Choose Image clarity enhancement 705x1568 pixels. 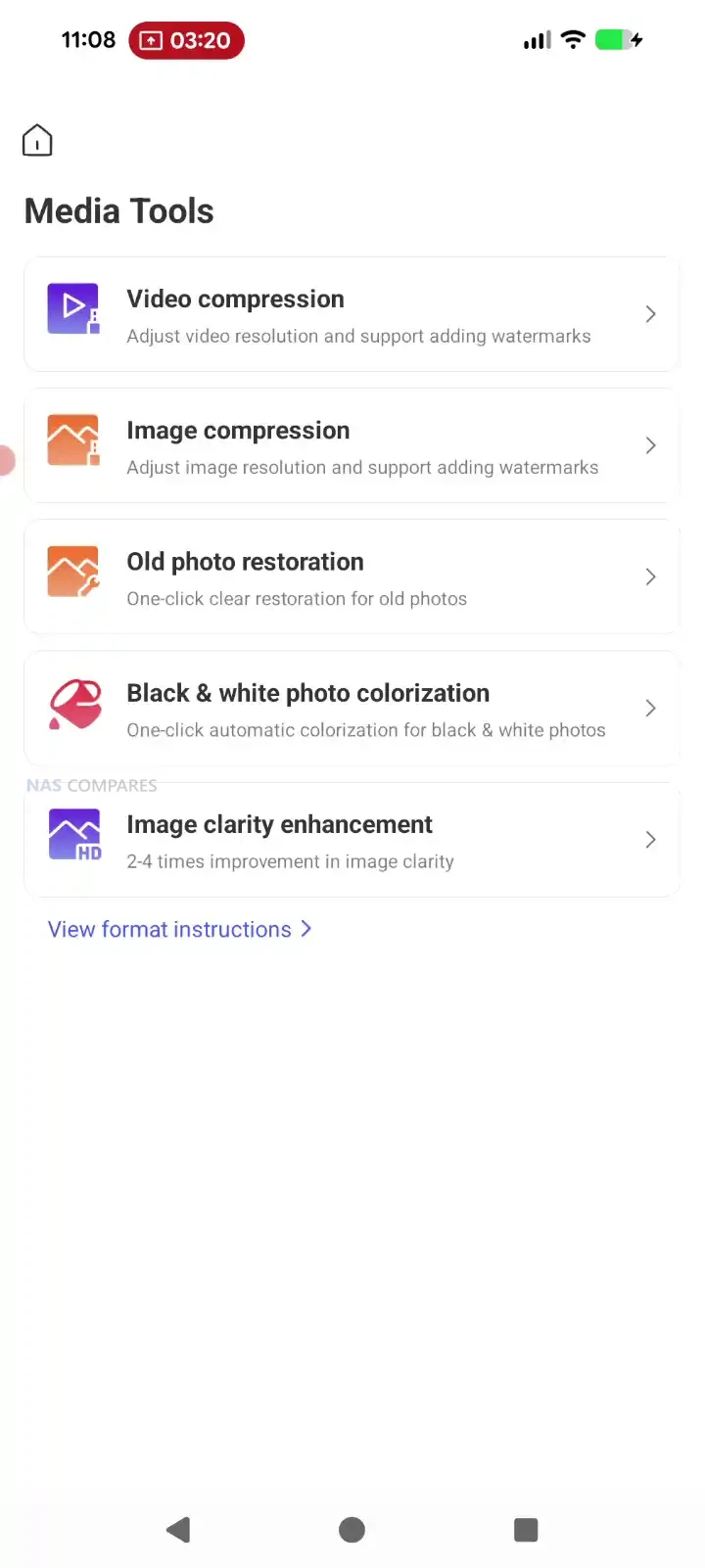pos(351,840)
